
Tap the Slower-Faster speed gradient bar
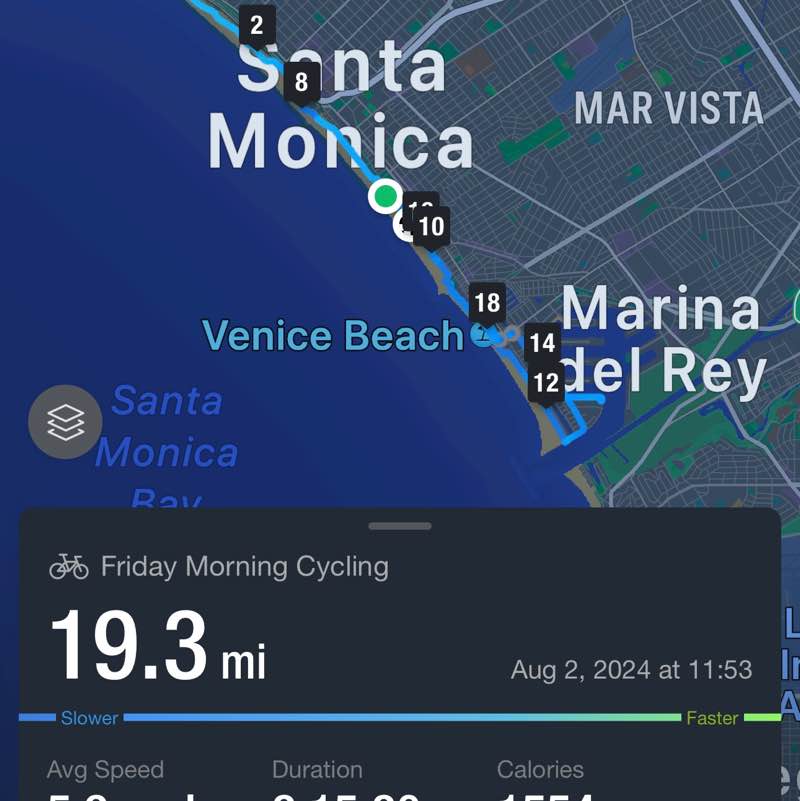click(x=400, y=717)
